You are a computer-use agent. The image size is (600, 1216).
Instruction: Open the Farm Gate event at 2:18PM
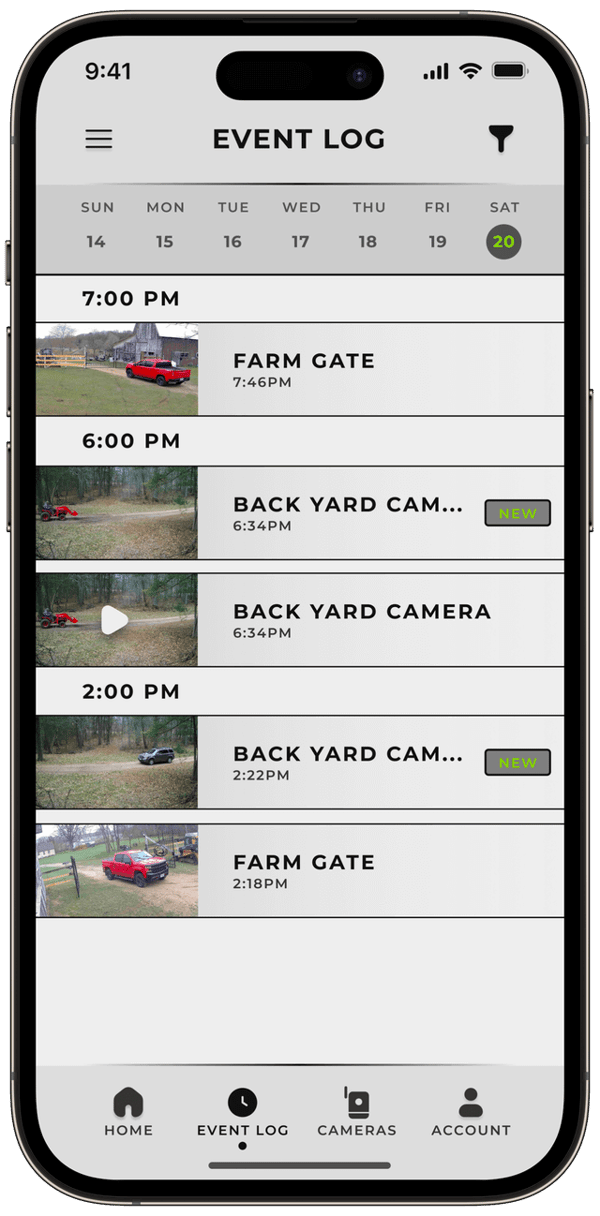(x=300, y=870)
